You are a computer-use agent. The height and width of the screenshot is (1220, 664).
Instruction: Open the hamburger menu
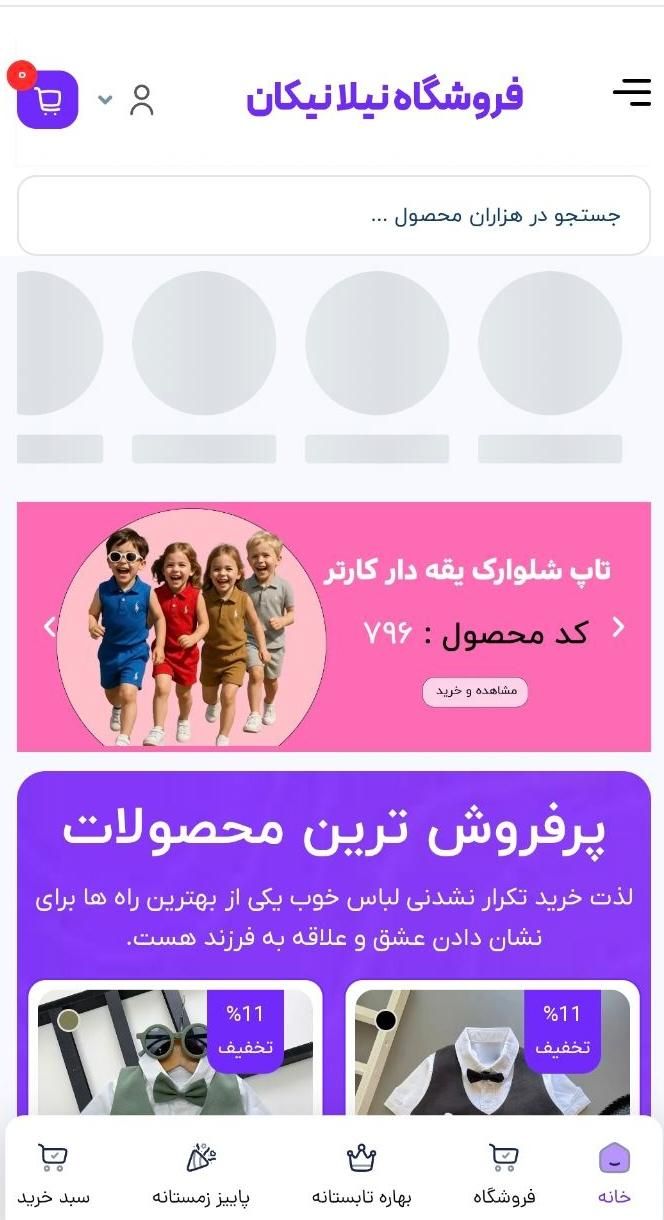(631, 93)
